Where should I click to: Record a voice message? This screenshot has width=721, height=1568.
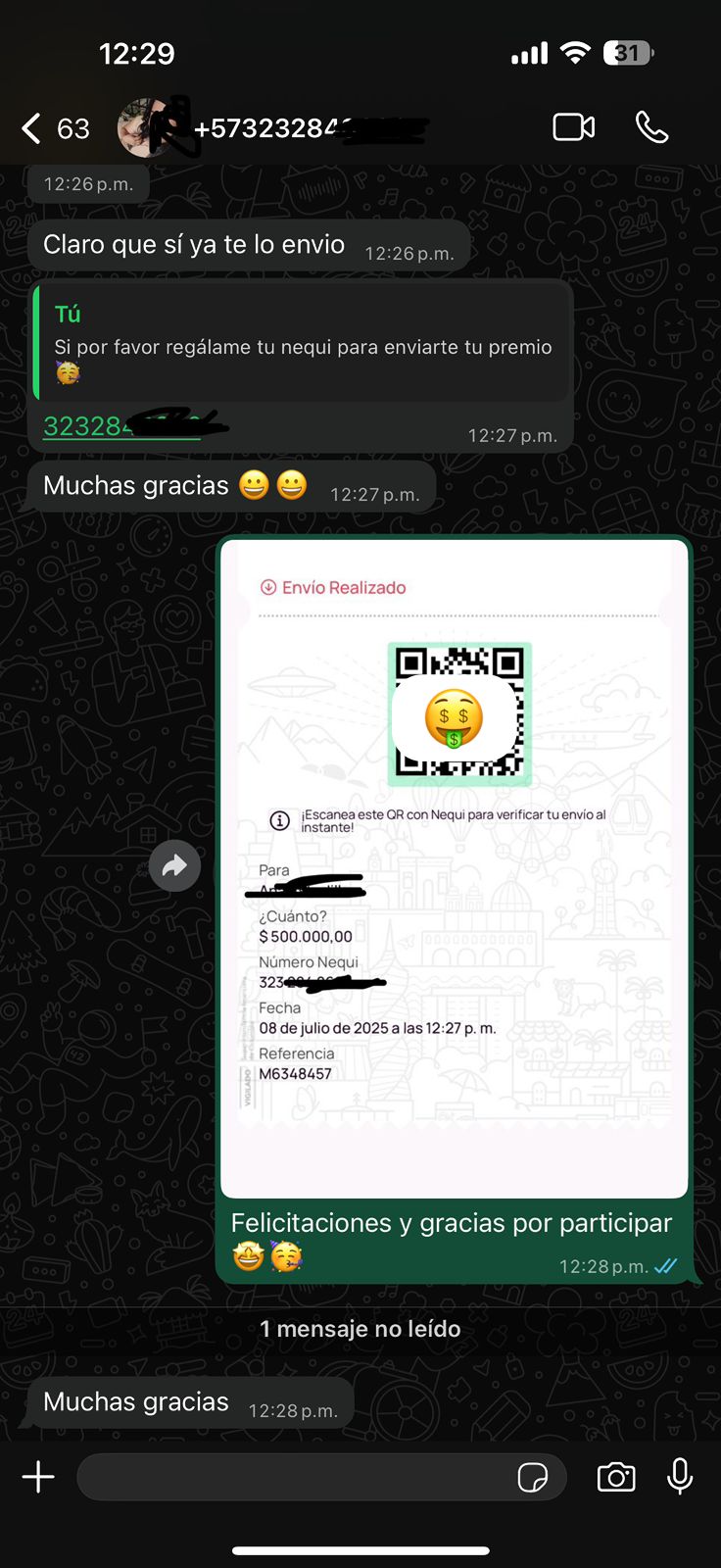click(680, 1476)
